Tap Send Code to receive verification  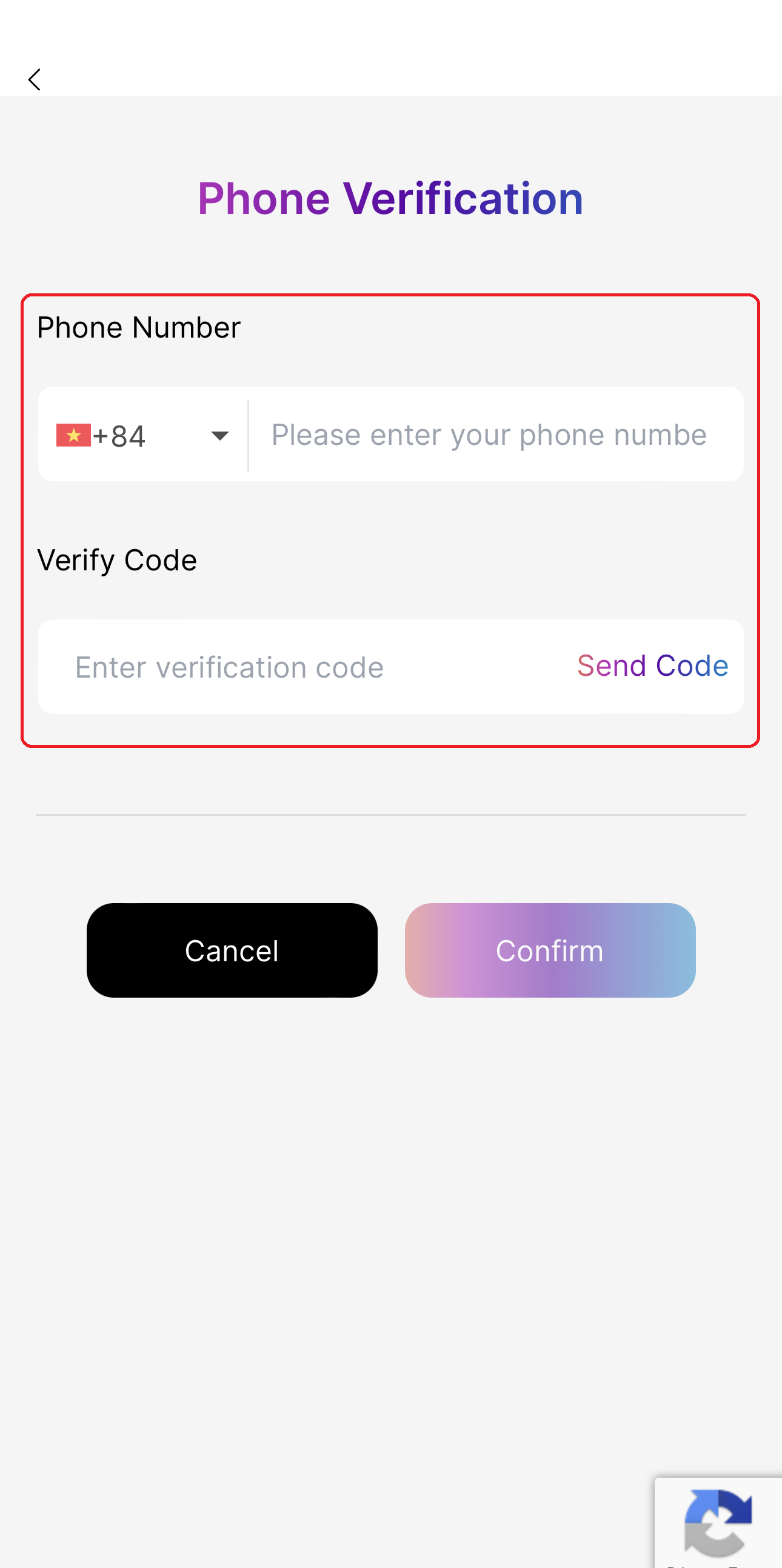pos(652,667)
